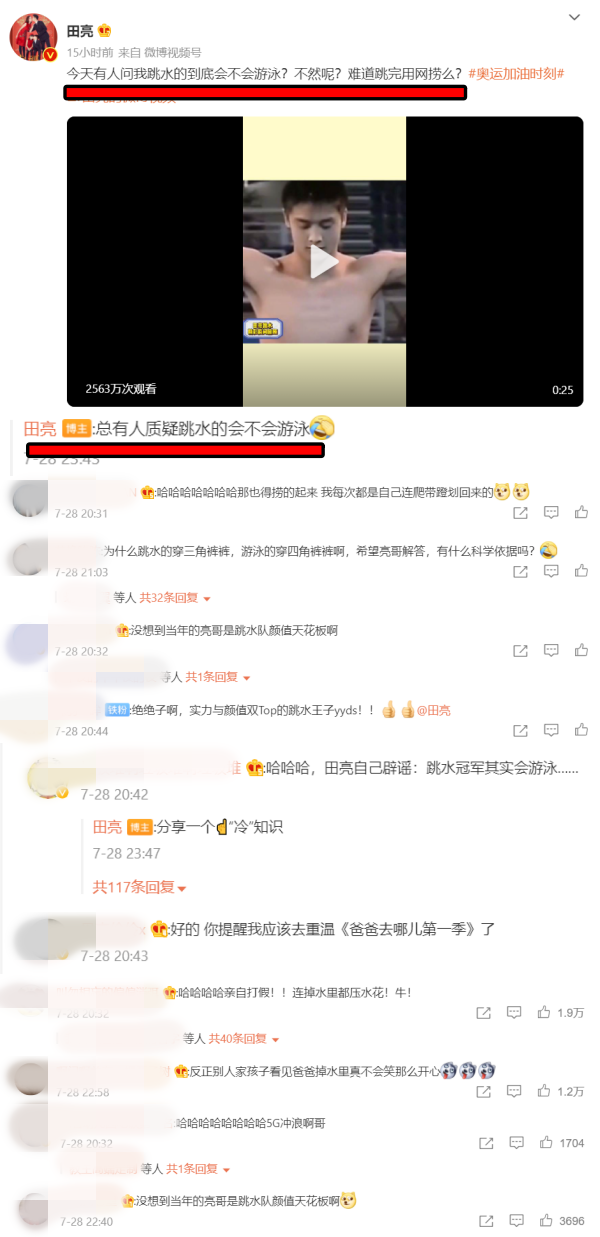The width and height of the screenshot is (600, 1237).
Task: Expand 共117条回复 replies
Action: (139, 887)
